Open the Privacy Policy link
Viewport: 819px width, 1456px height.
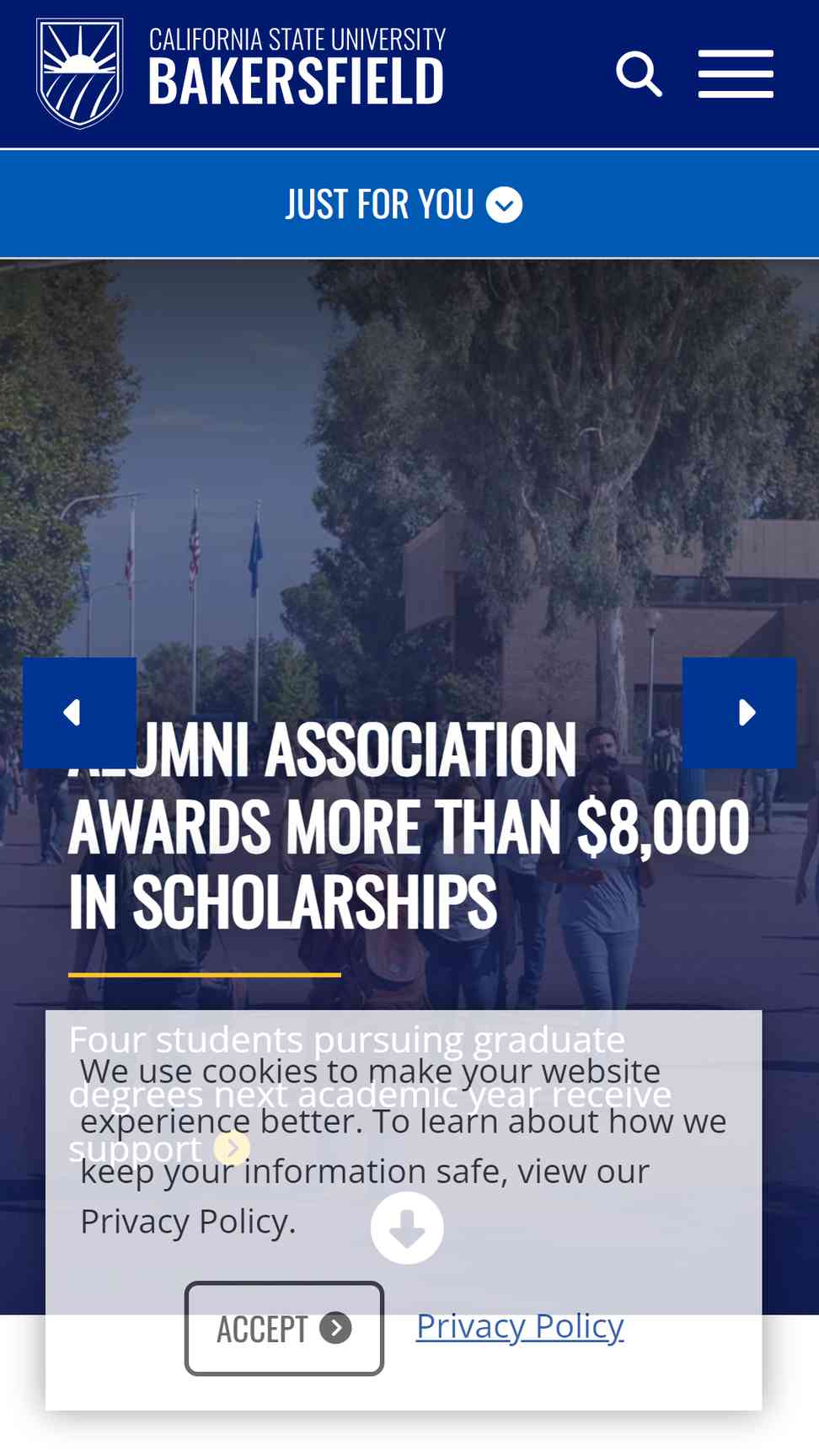click(520, 1326)
